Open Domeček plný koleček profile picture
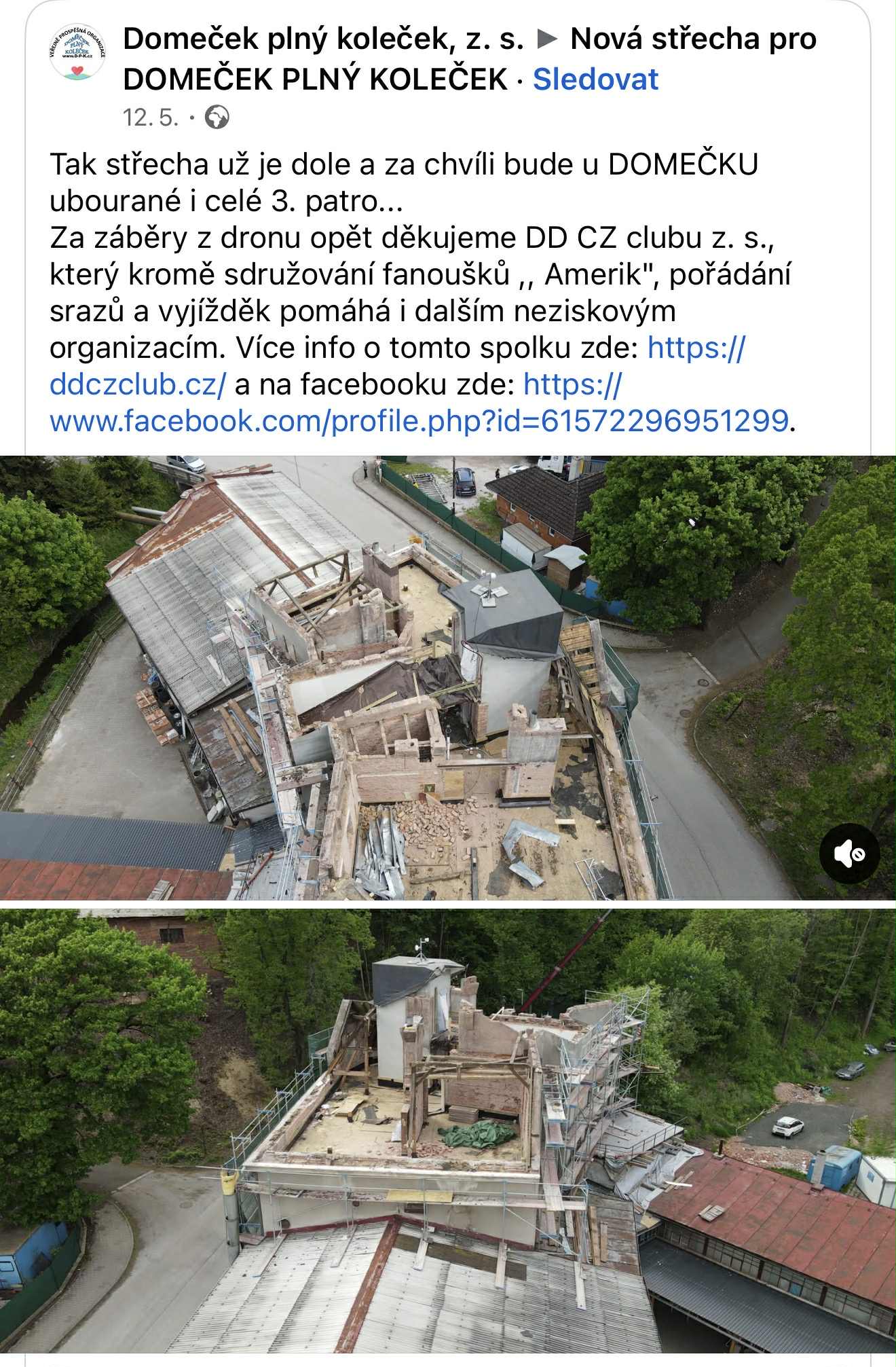Viewport: 896px width, 1367px height. (77, 52)
